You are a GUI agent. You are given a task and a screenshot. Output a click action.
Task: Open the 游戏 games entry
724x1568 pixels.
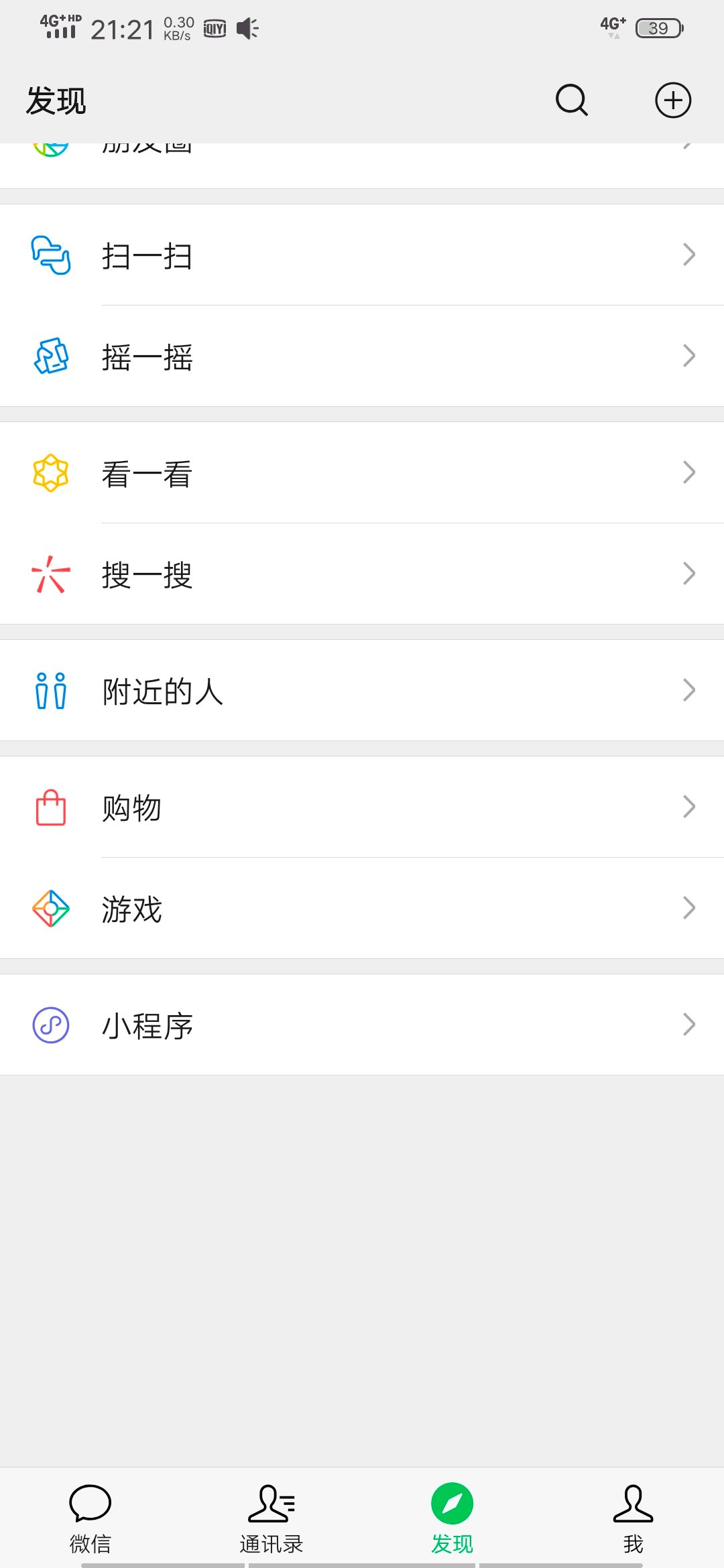(362, 909)
